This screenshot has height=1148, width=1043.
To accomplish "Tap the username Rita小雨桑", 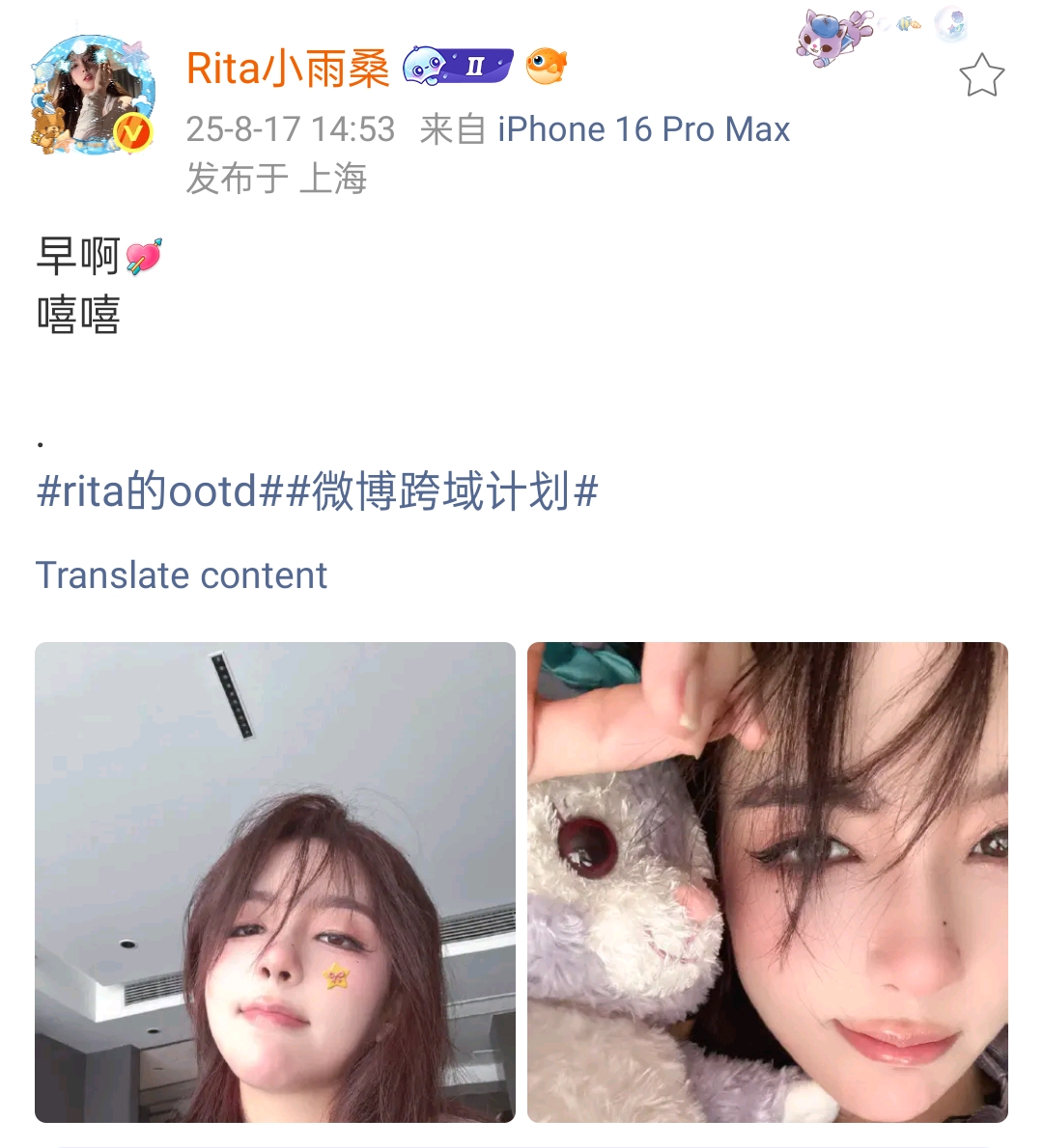I will [287, 69].
